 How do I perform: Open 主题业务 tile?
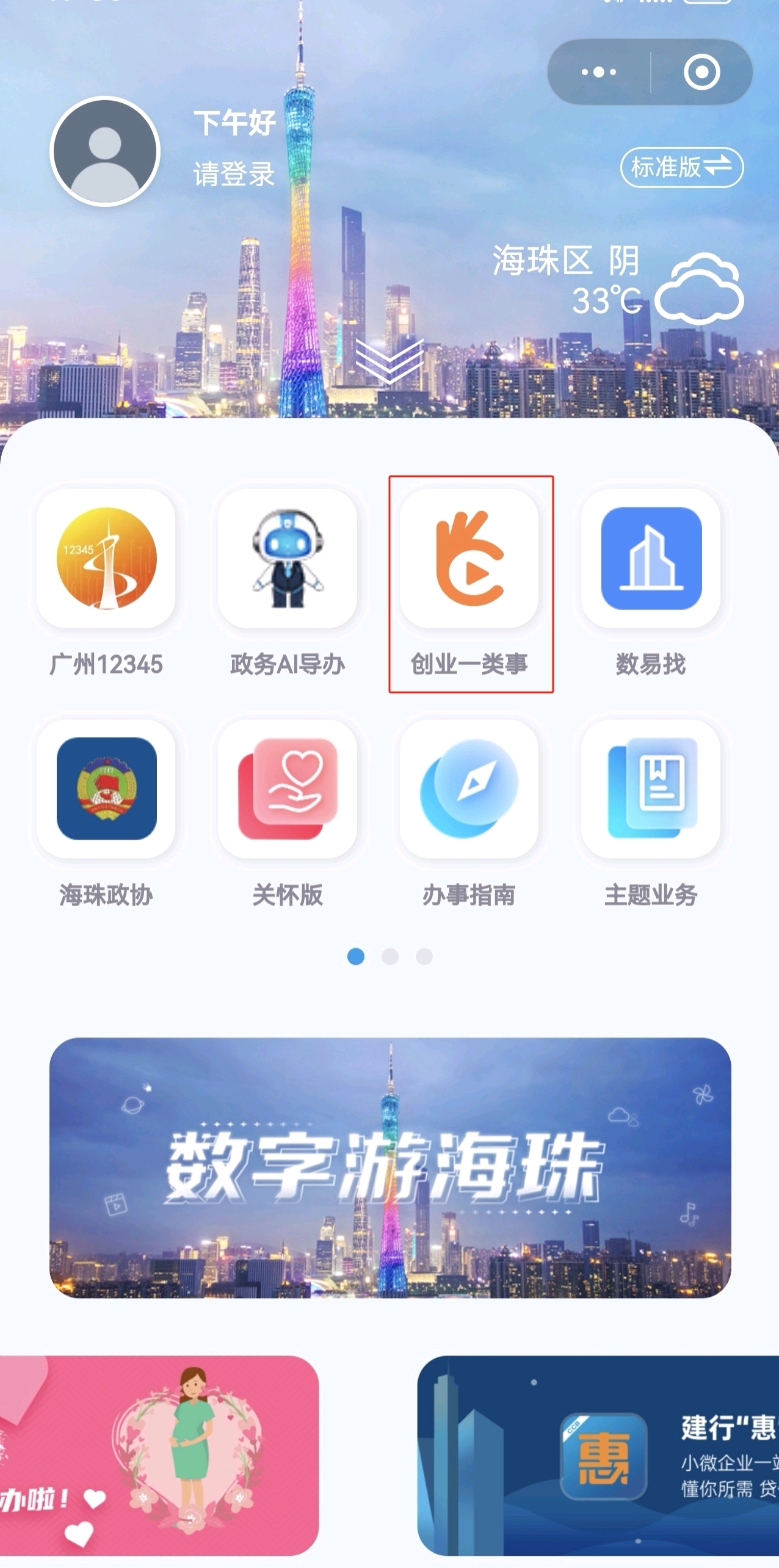click(651, 789)
